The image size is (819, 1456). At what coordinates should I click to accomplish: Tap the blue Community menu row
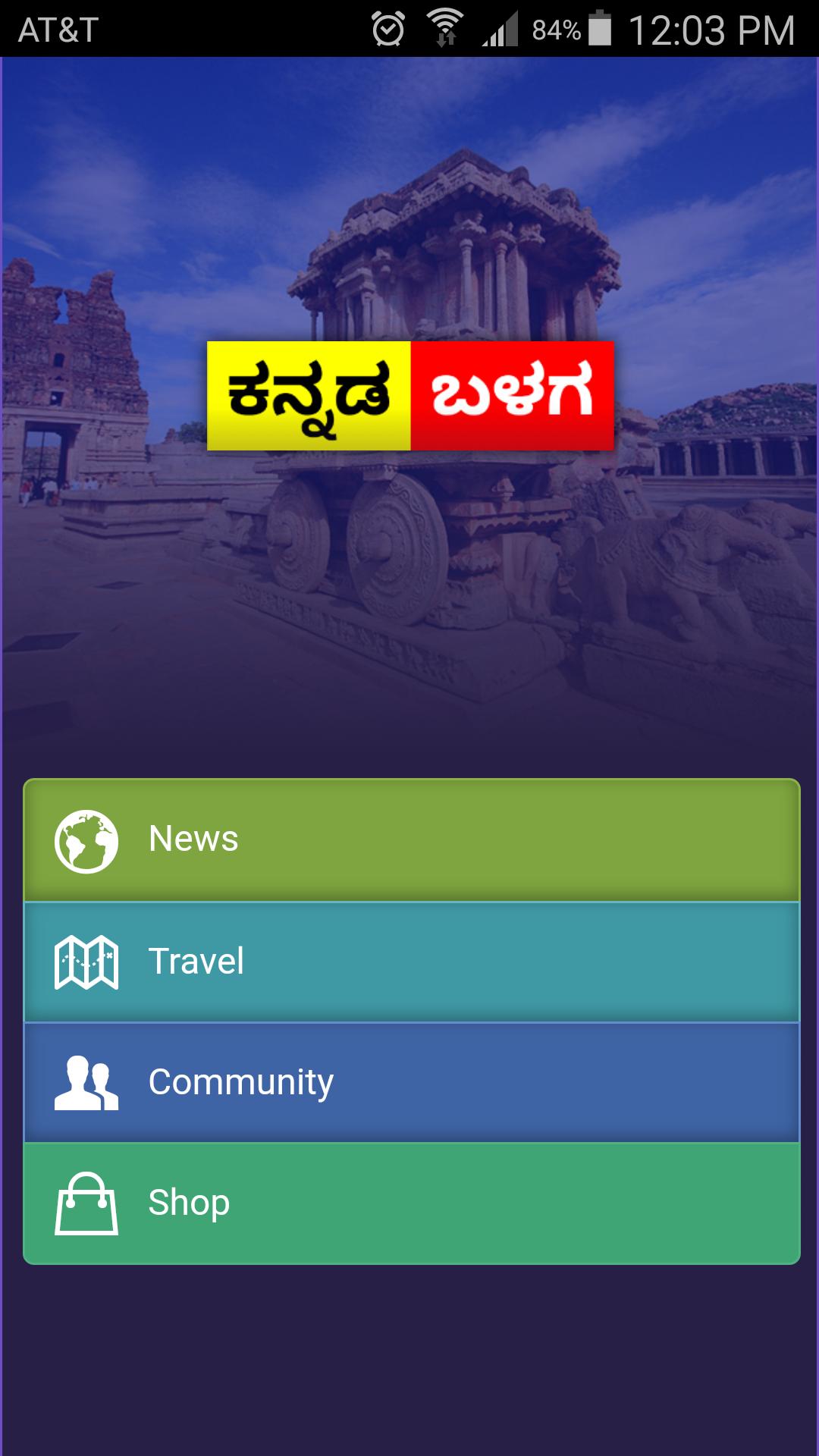tap(409, 1082)
